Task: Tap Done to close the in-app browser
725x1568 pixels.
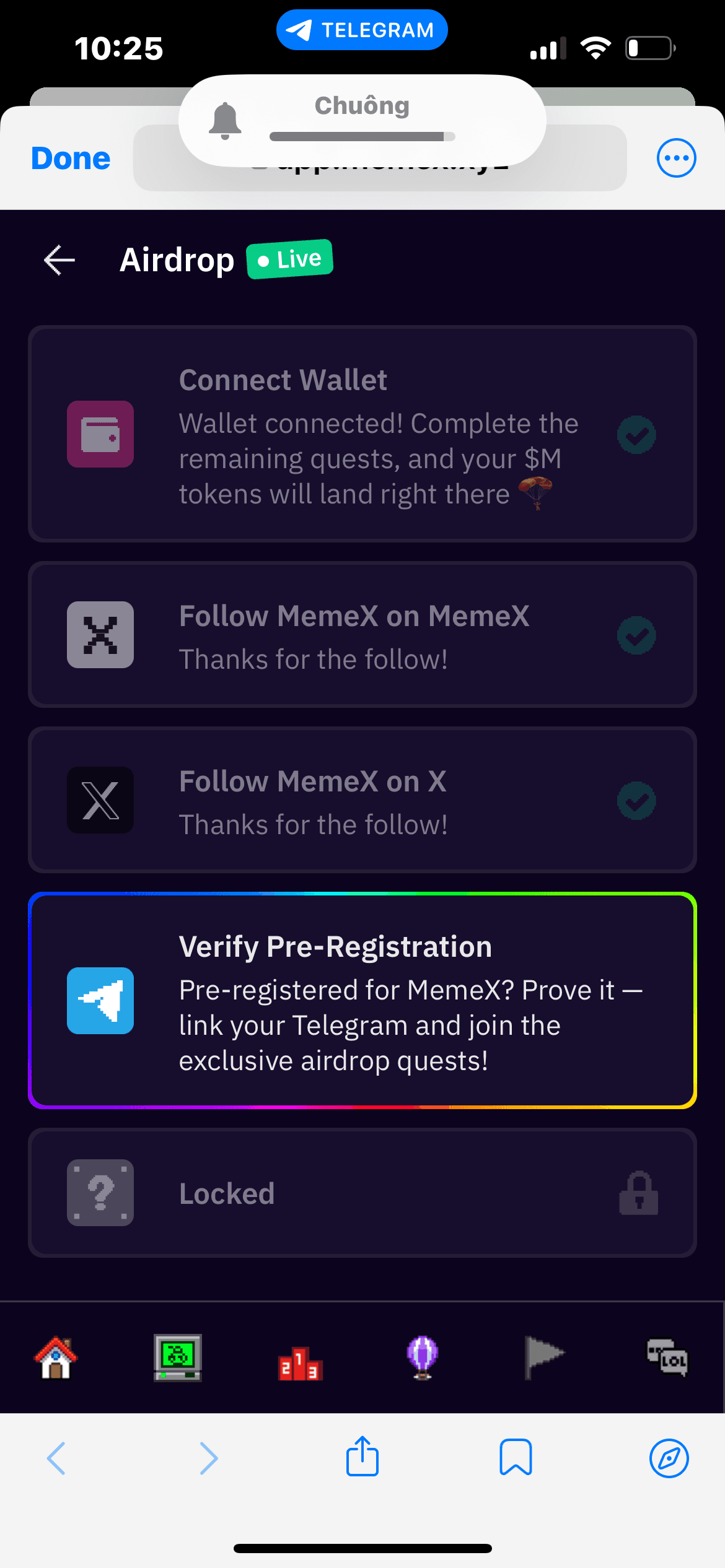Action: pyautogui.click(x=71, y=159)
